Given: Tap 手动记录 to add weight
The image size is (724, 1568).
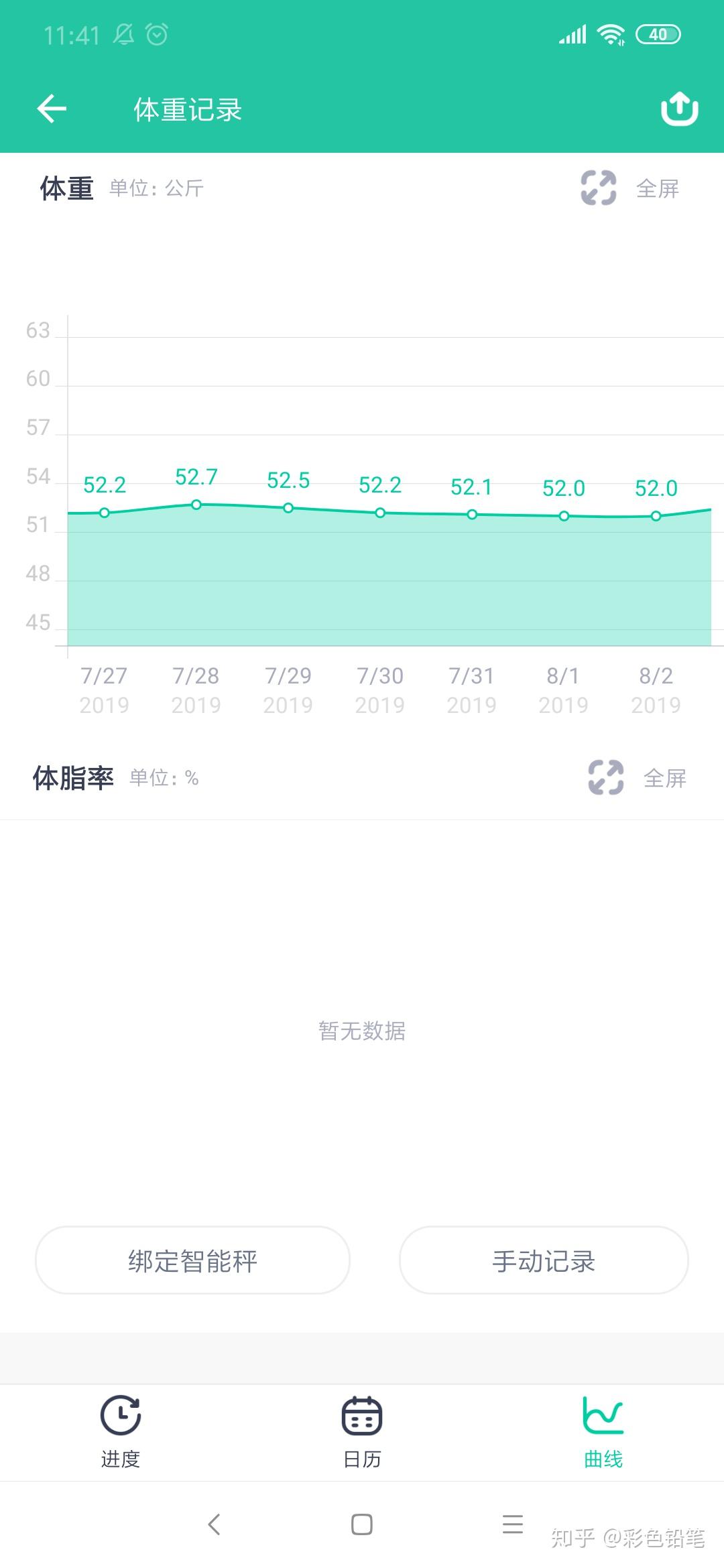Looking at the screenshot, I should click(544, 1260).
